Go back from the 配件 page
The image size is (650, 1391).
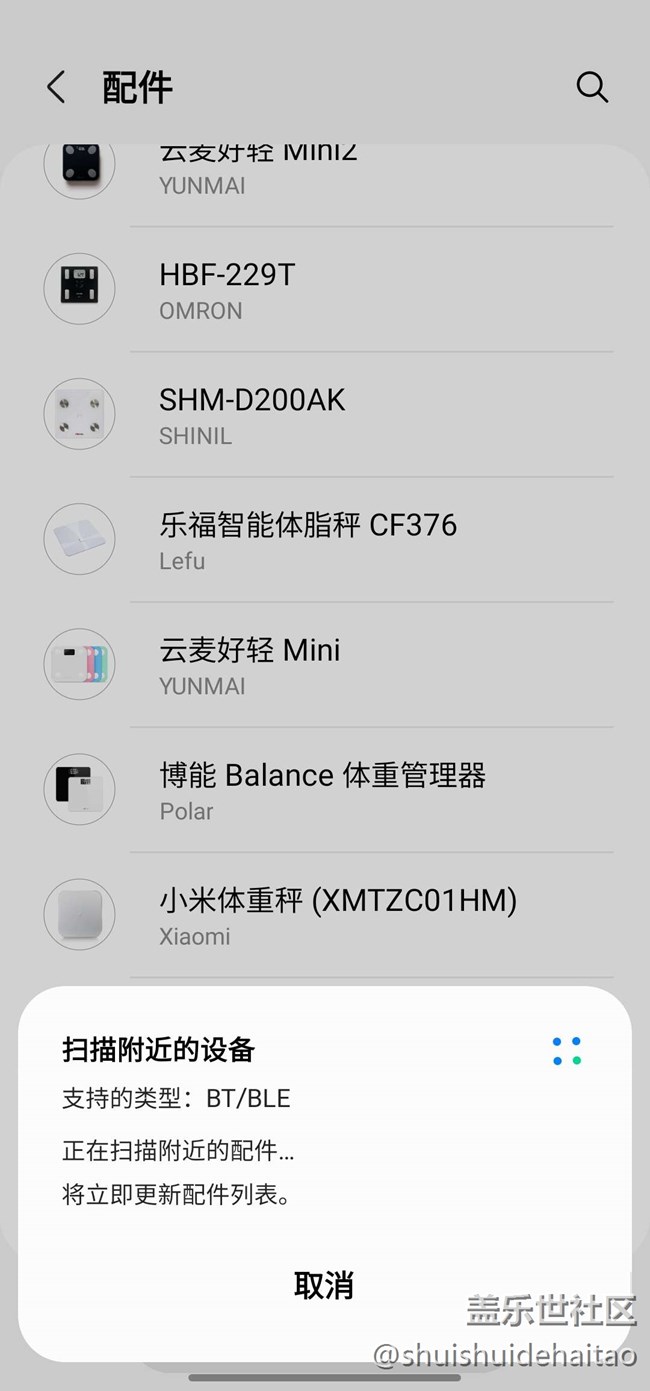pos(57,88)
